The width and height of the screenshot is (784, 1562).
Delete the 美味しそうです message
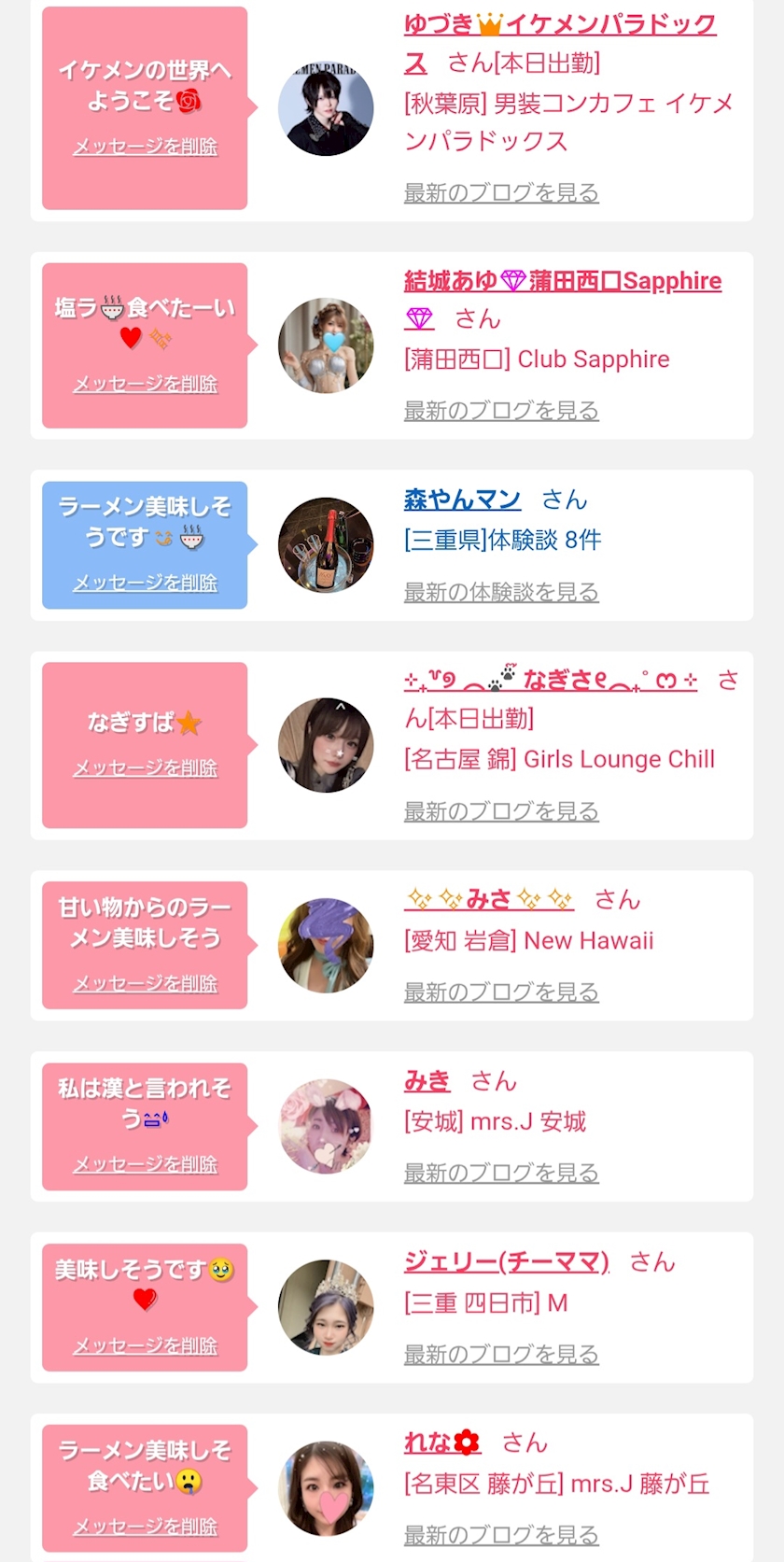pos(146,1345)
